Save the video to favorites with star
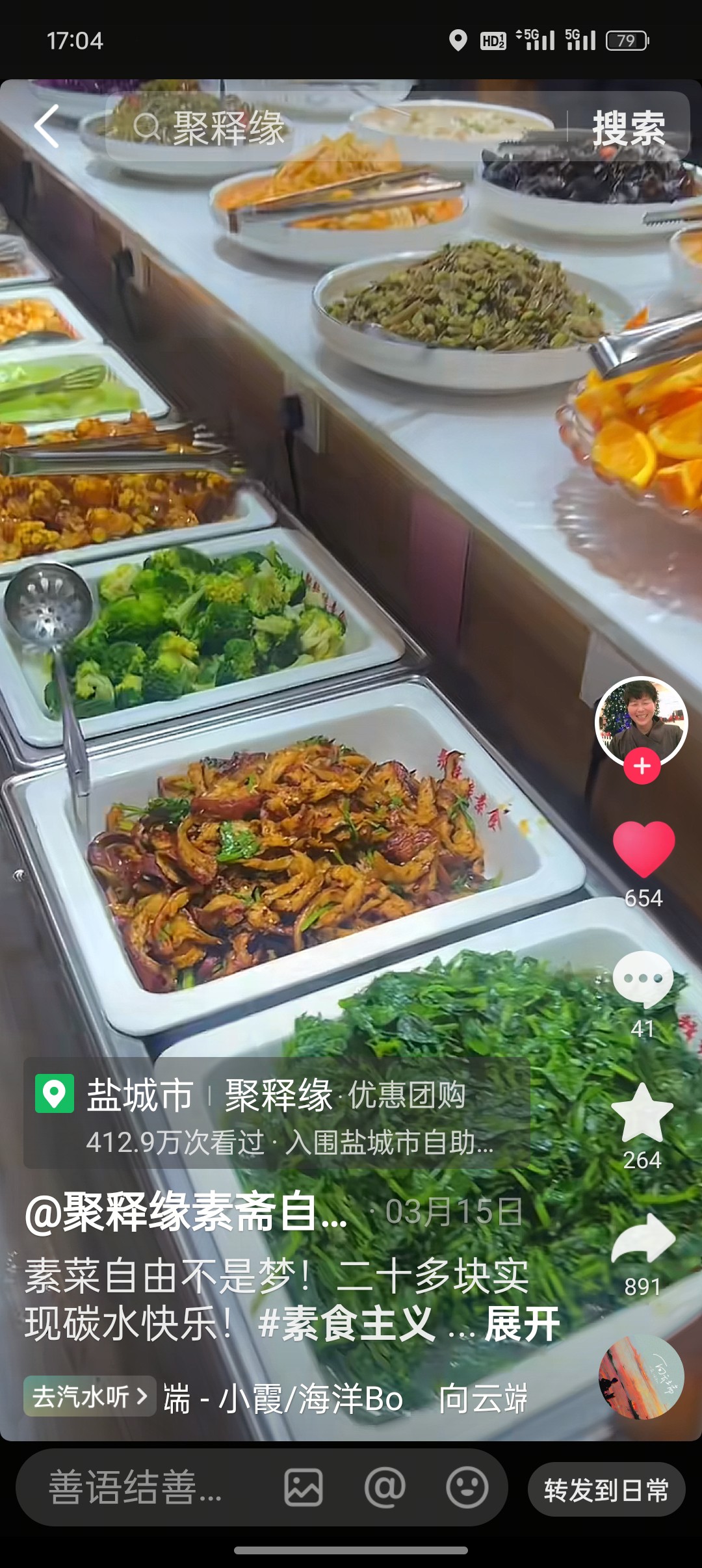The height and width of the screenshot is (1568, 702). [642, 1113]
